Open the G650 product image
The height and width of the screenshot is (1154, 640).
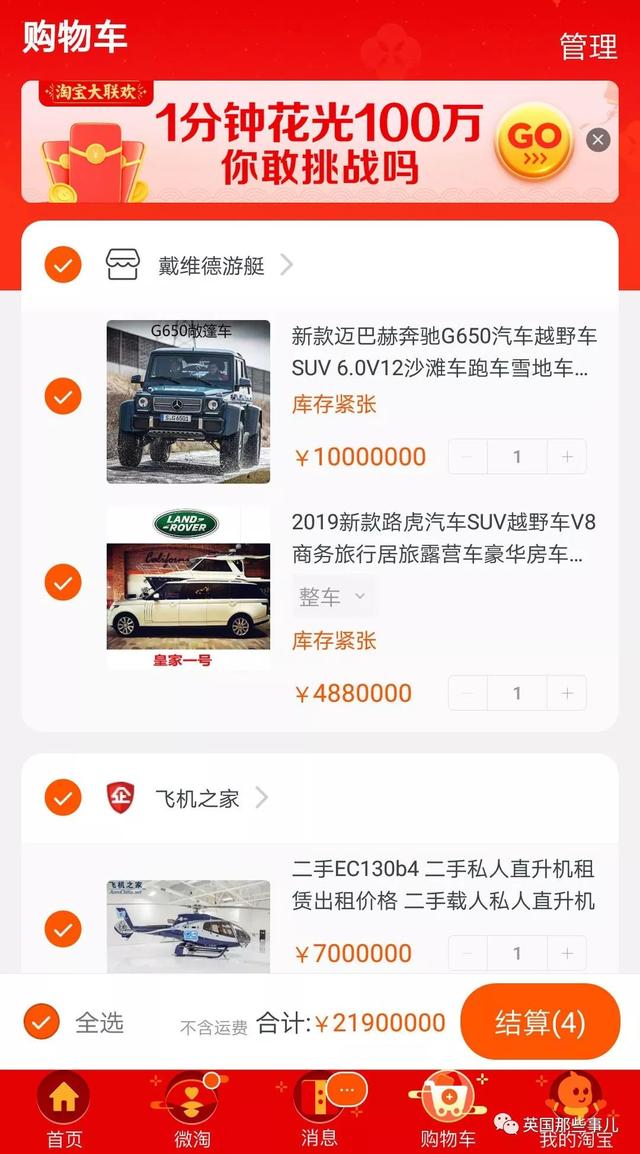(x=188, y=401)
